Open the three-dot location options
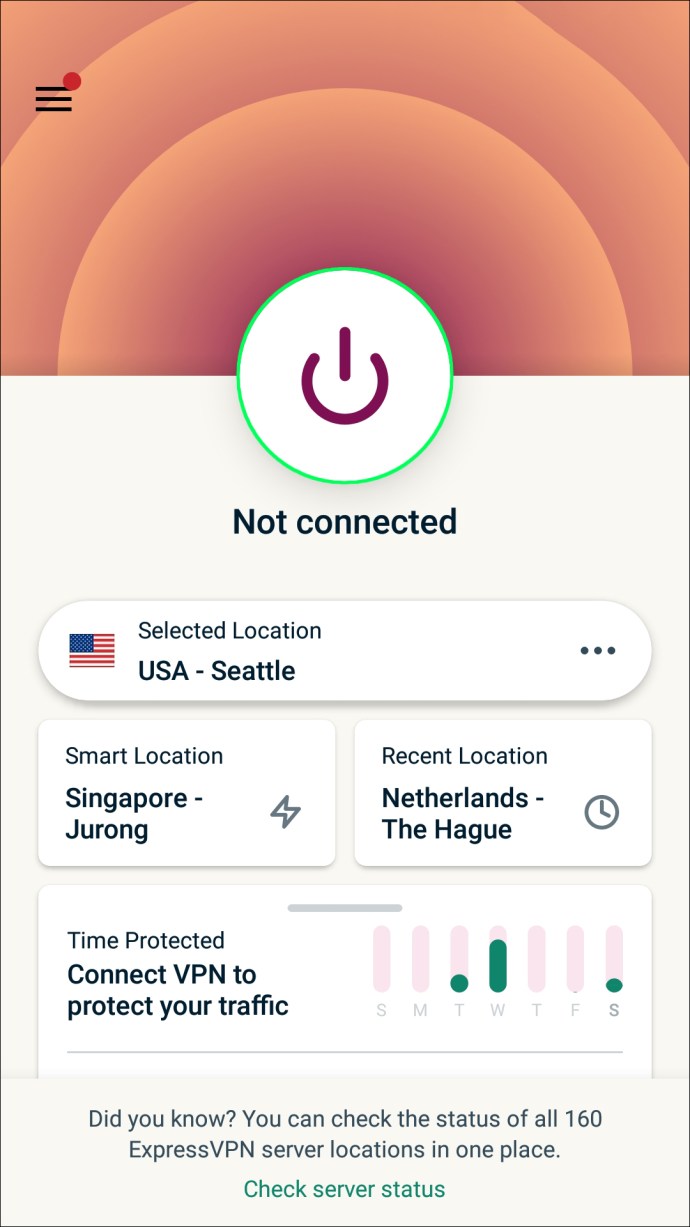690x1227 pixels. click(x=598, y=651)
